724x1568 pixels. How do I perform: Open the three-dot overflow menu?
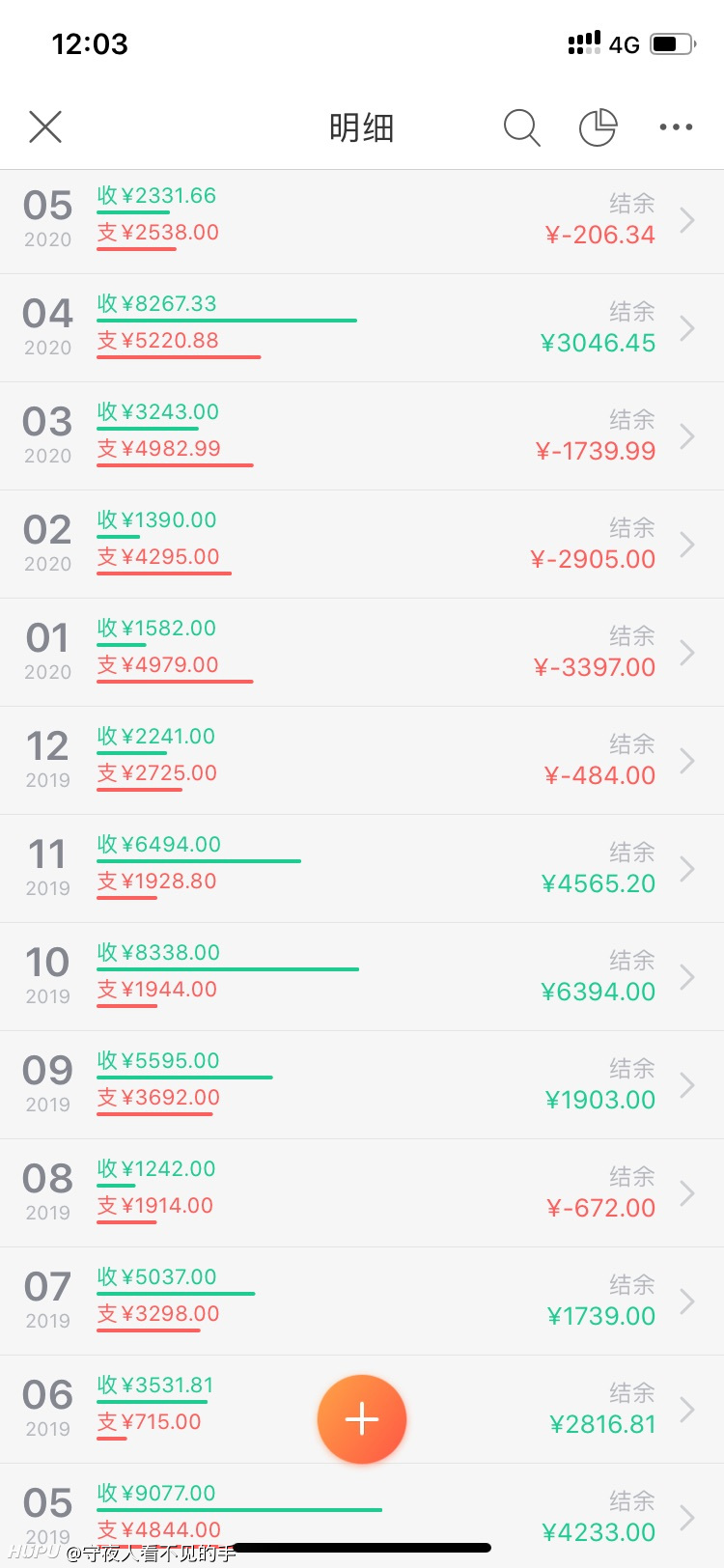click(676, 126)
